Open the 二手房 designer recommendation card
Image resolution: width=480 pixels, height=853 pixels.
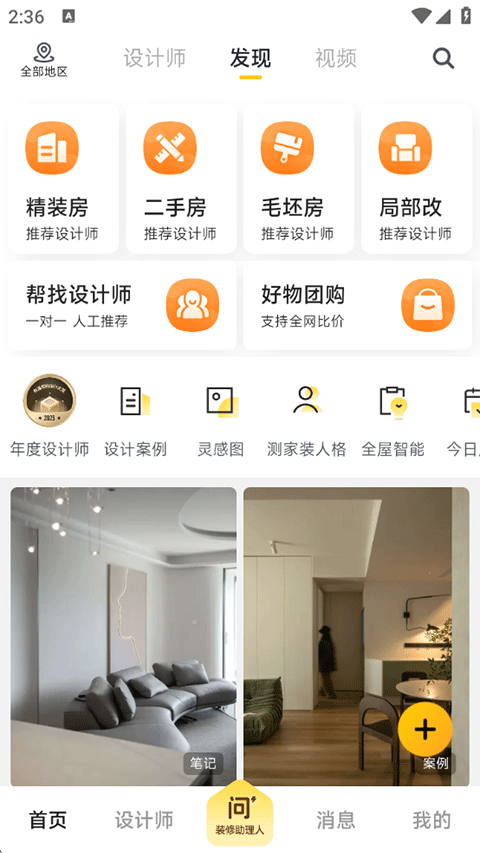181,179
